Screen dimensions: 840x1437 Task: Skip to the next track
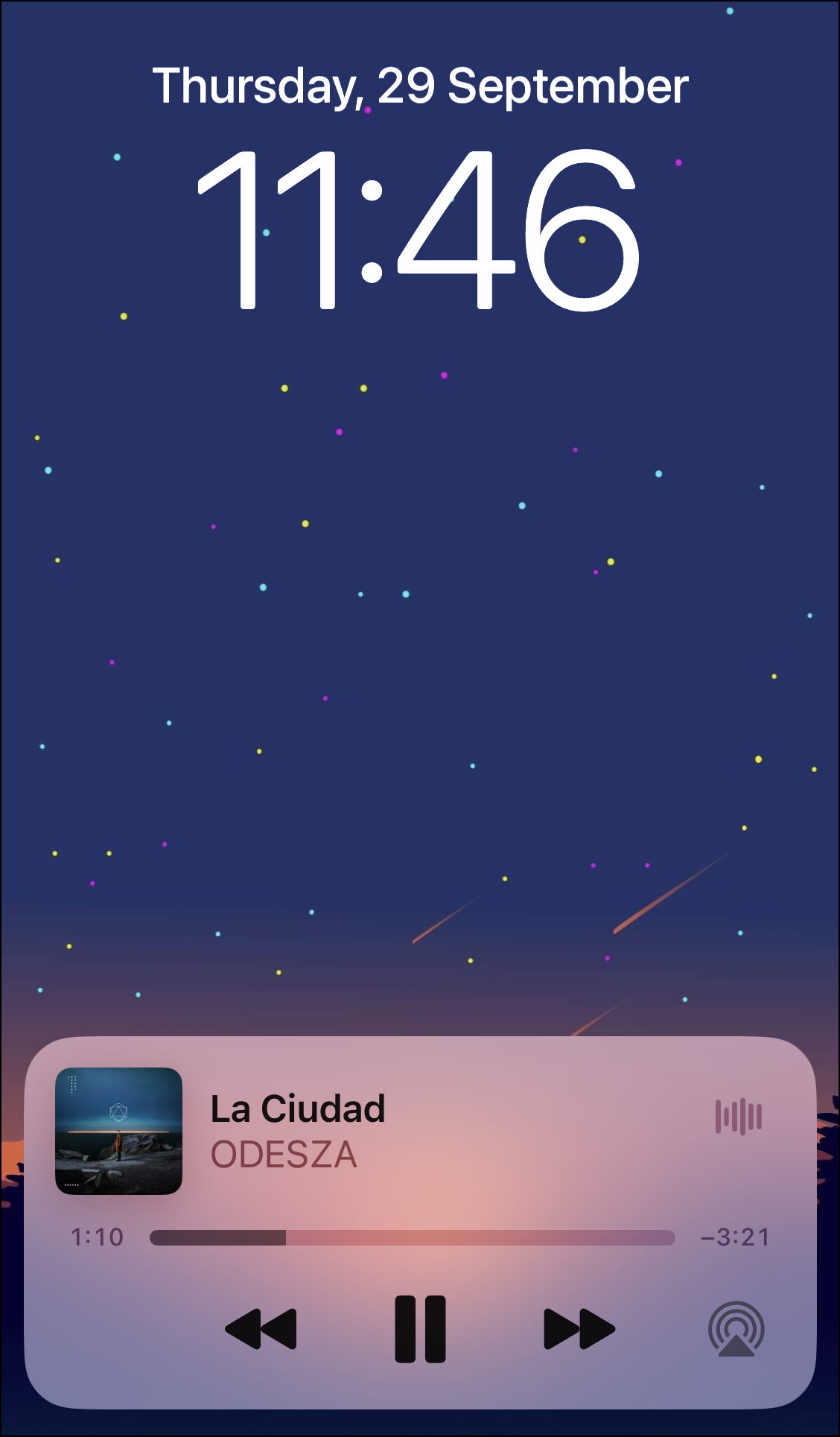pos(579,1328)
